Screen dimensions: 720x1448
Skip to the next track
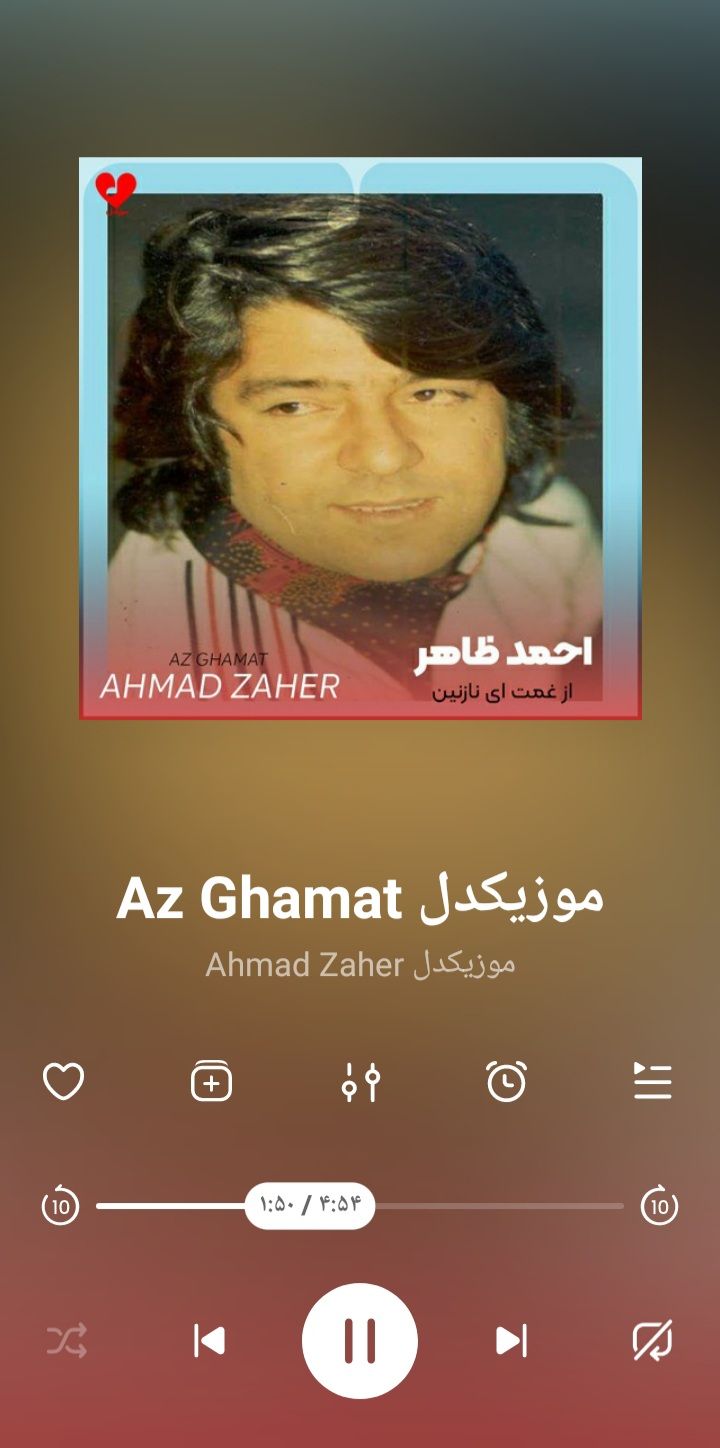(511, 1341)
